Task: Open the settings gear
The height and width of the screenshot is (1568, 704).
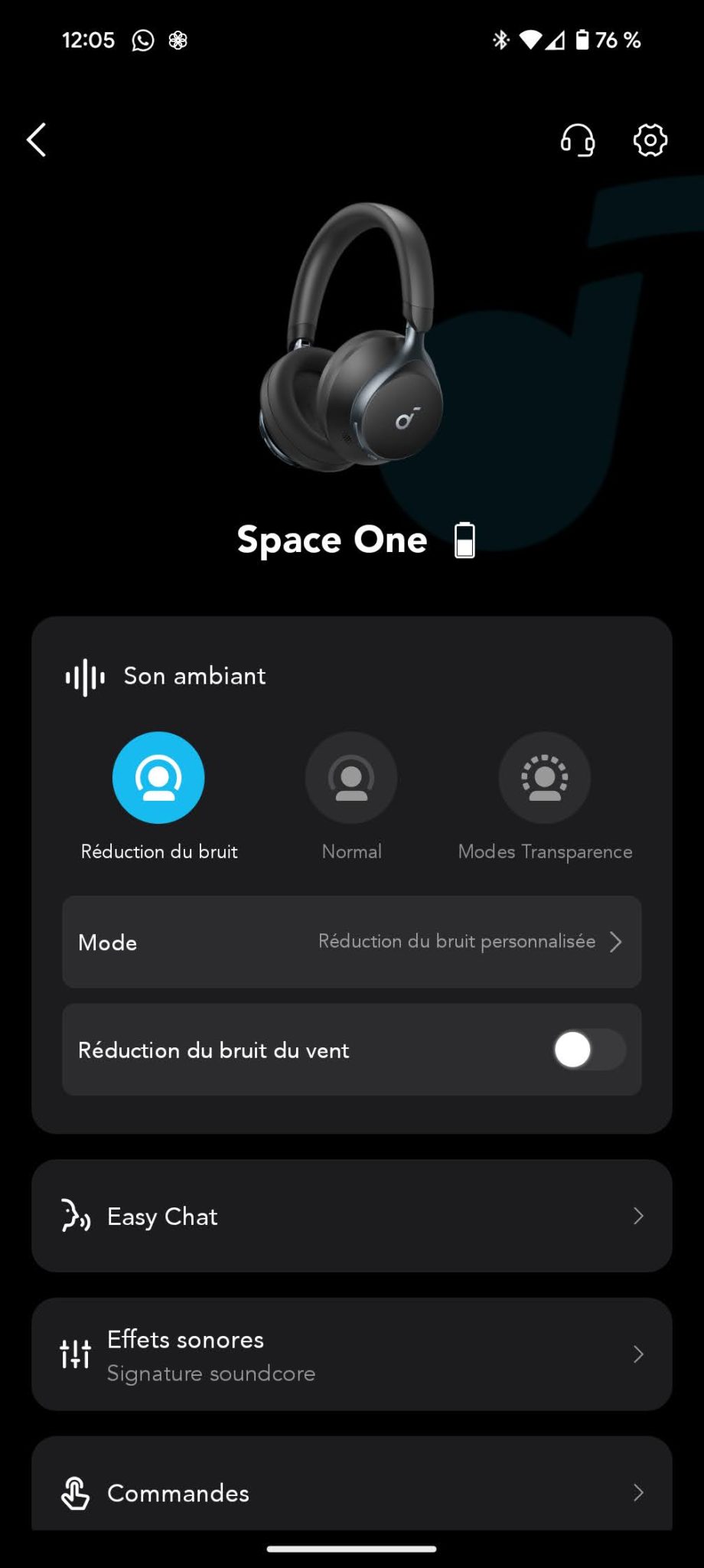Action: point(650,140)
